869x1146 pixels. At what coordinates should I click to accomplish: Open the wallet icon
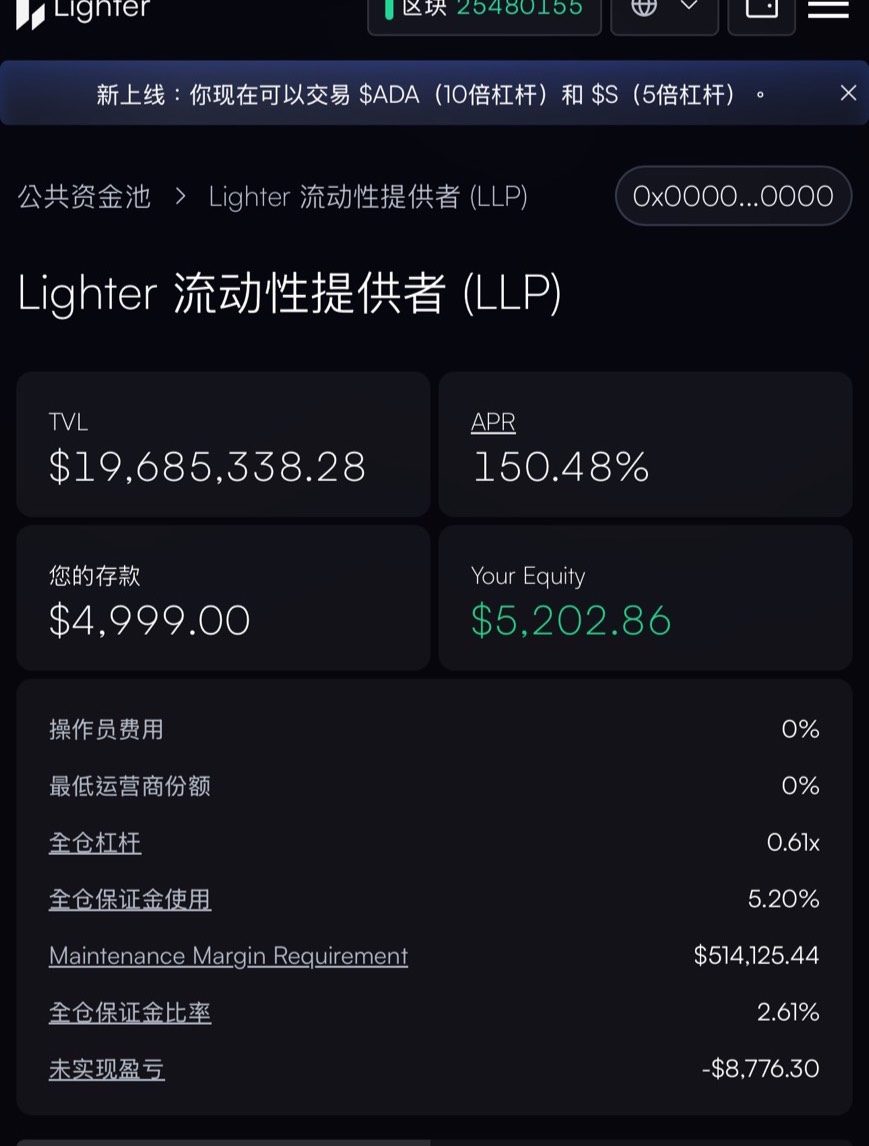point(761,9)
